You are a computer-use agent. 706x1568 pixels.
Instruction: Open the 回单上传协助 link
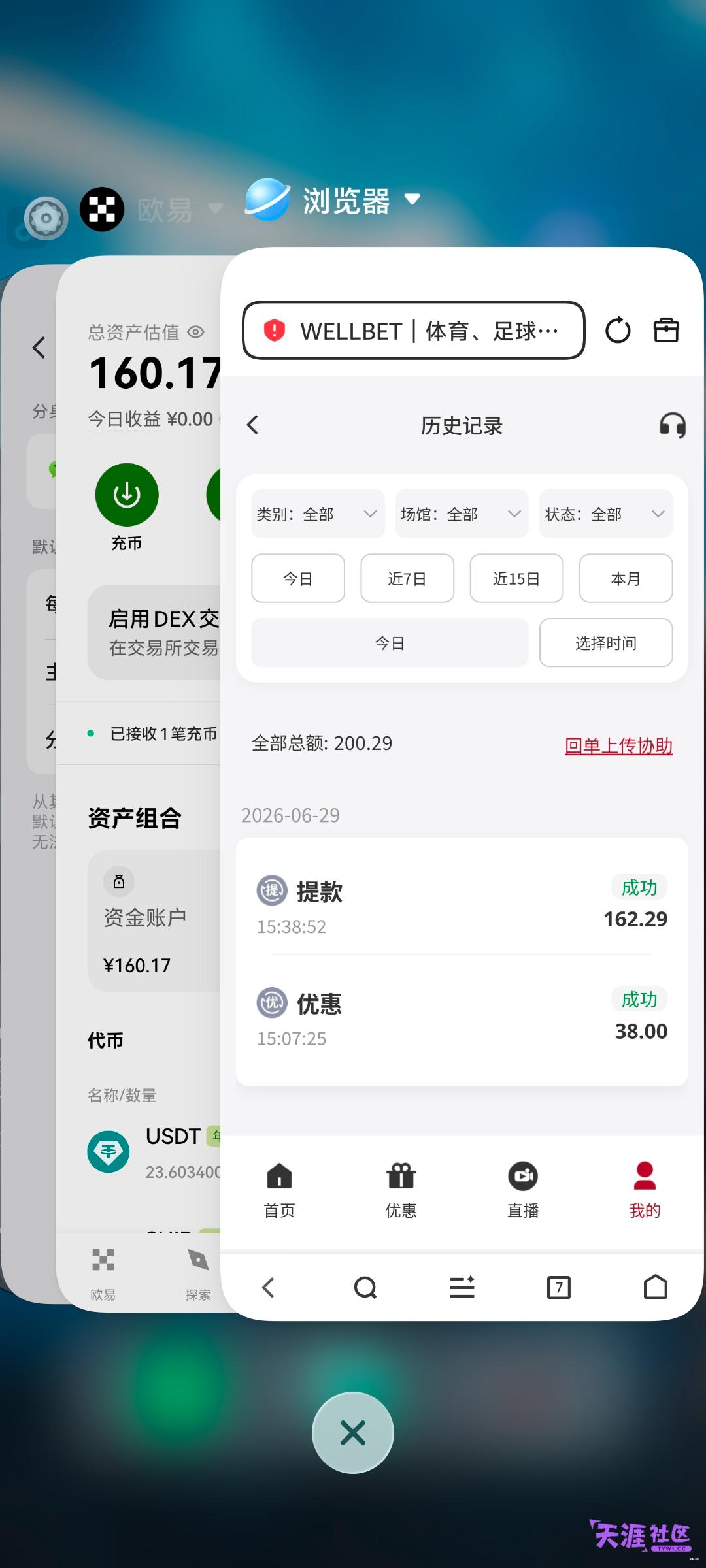click(618, 745)
